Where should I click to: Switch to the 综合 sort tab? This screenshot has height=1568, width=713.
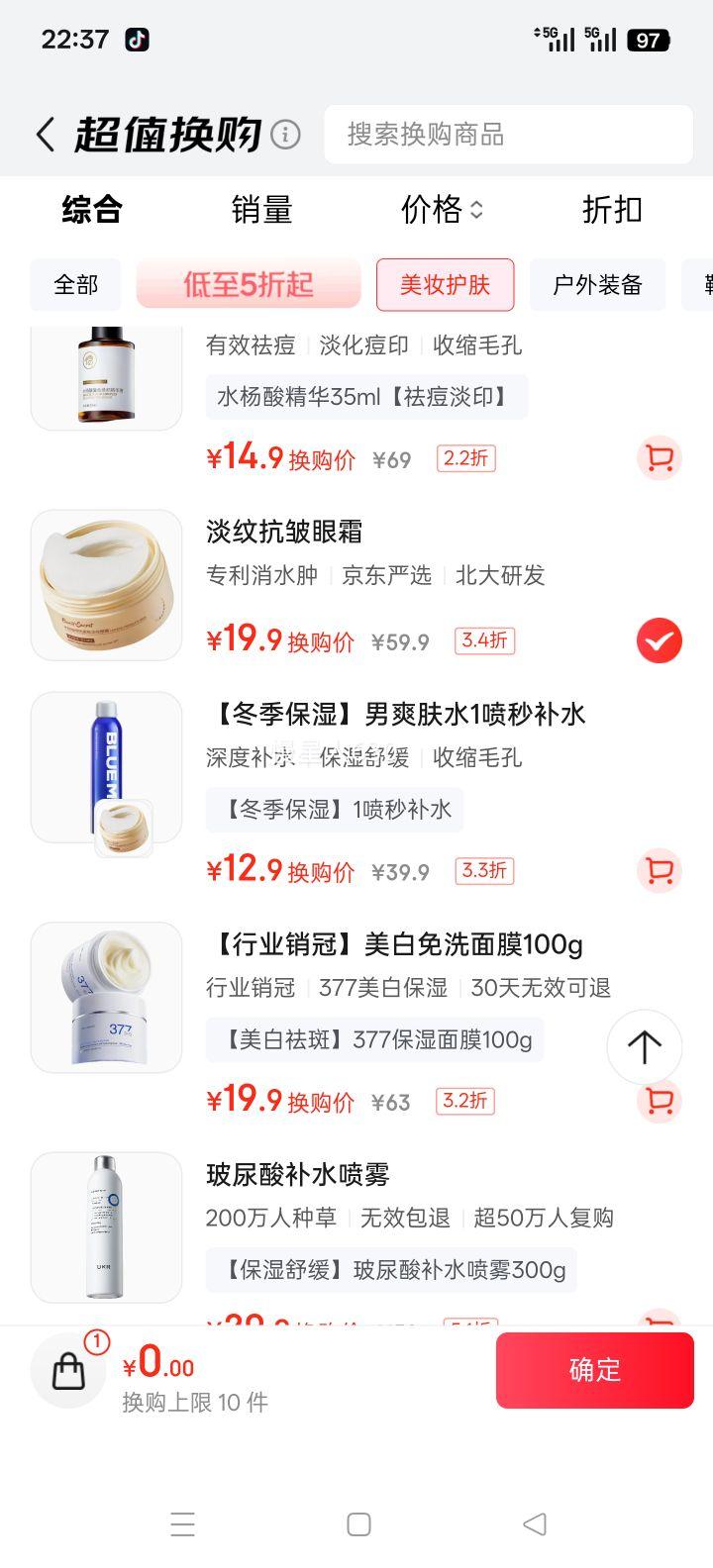[92, 210]
